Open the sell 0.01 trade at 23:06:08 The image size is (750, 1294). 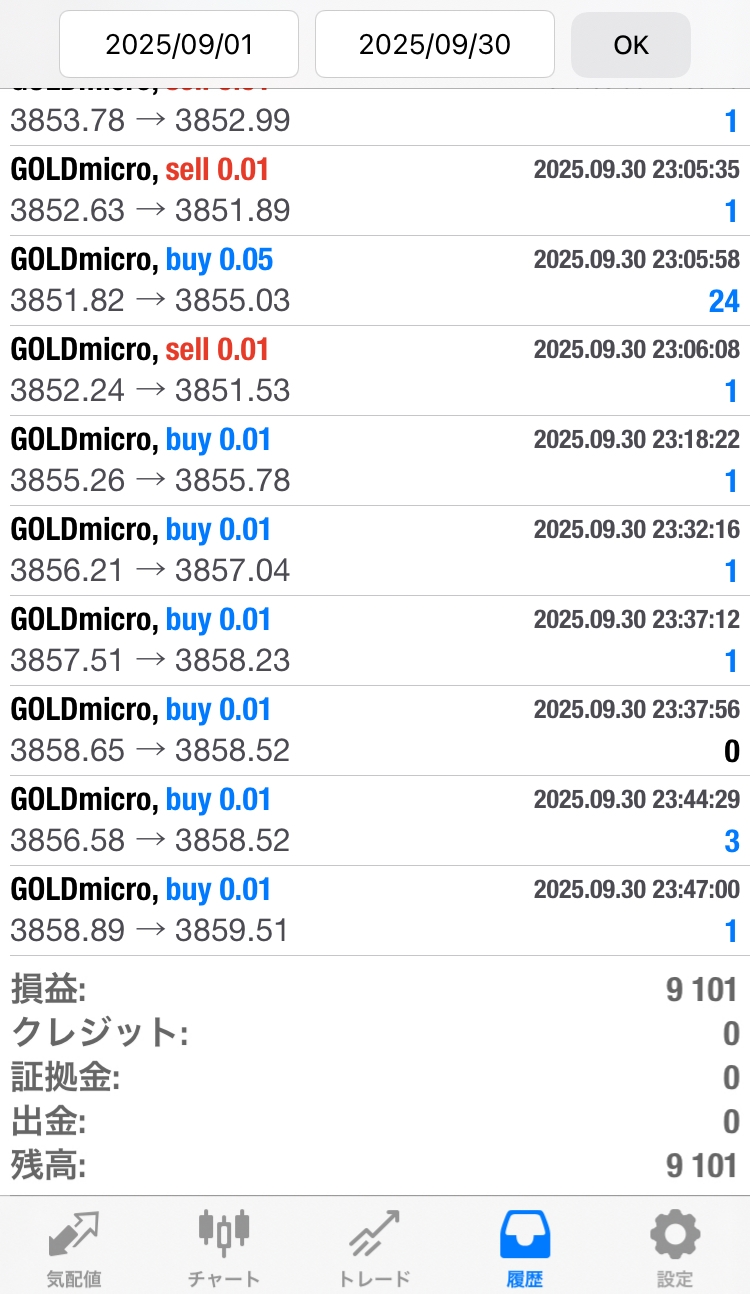375,371
